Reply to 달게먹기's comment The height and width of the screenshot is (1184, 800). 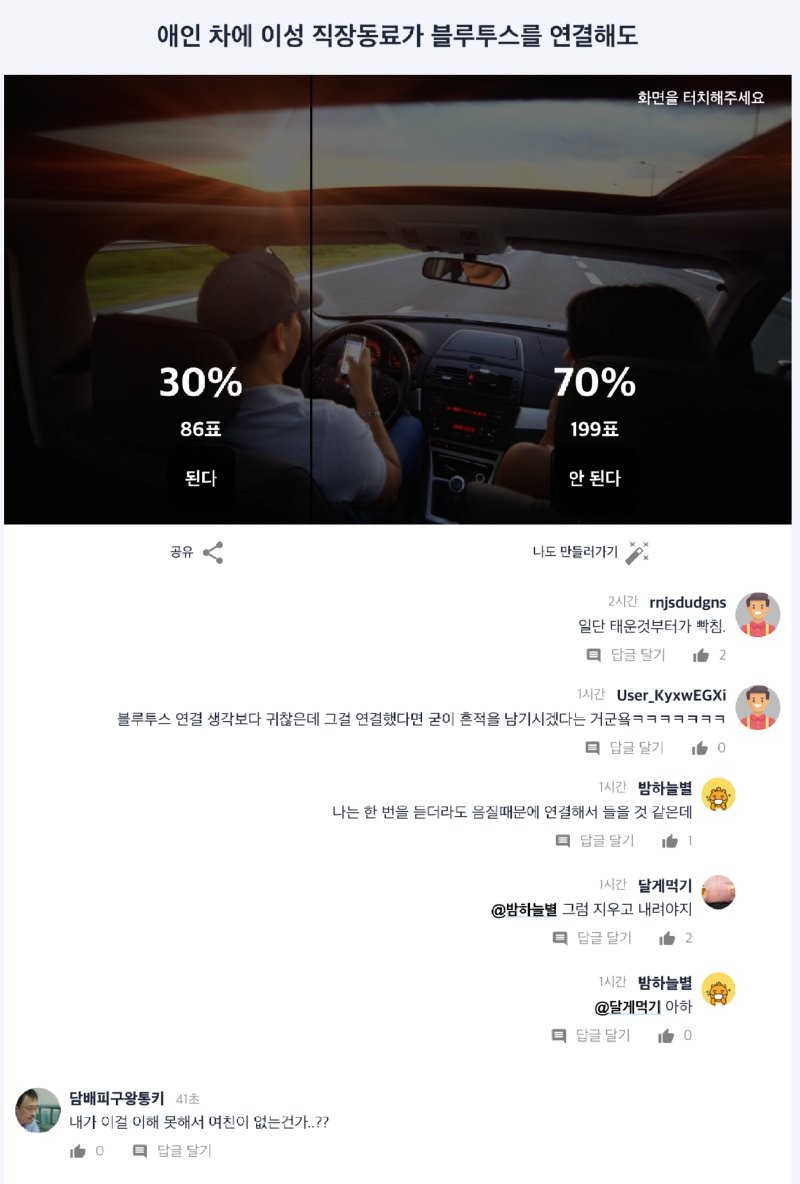593,938
